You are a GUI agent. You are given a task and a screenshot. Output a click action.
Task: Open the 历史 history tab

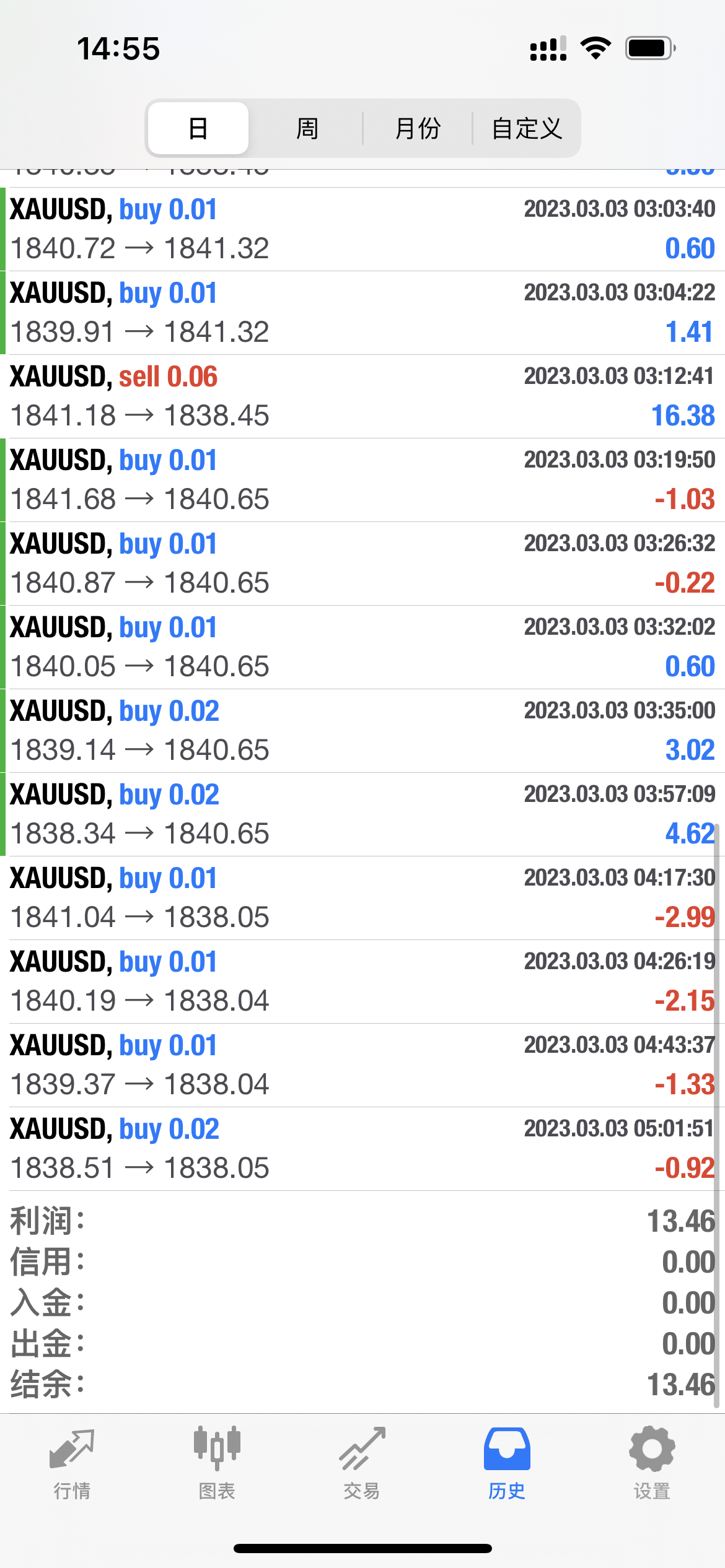tap(507, 1464)
